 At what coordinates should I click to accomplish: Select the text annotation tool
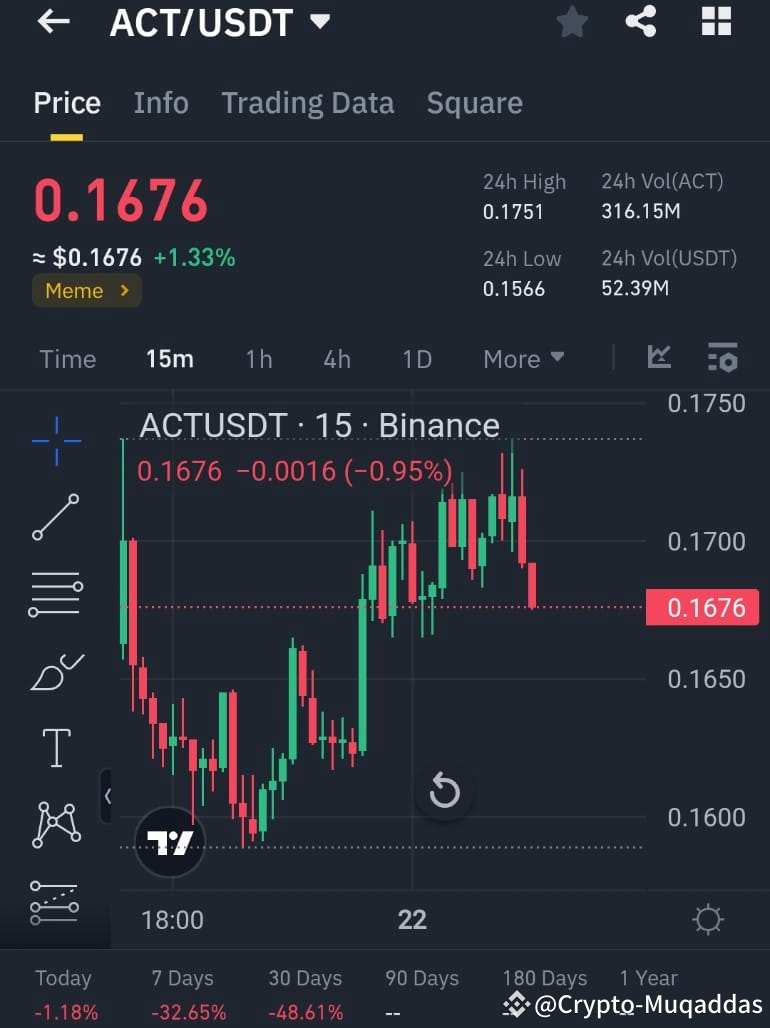[x=55, y=746]
